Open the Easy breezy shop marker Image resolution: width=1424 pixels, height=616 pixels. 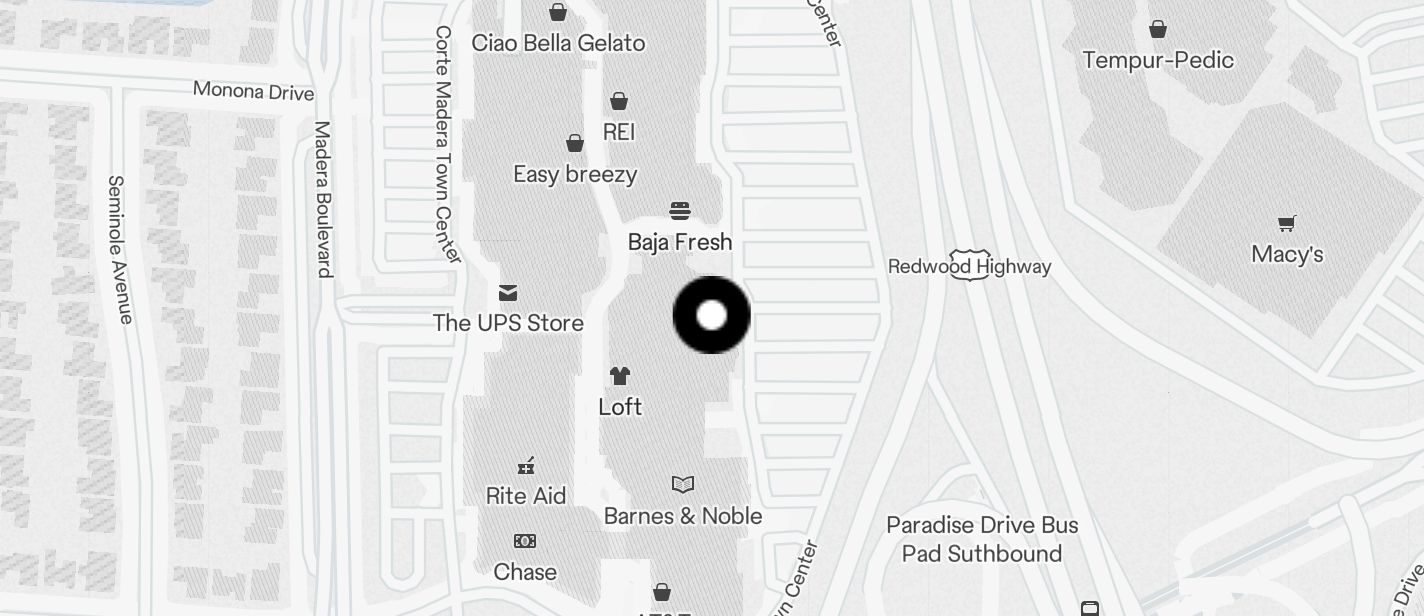pyautogui.click(x=575, y=144)
